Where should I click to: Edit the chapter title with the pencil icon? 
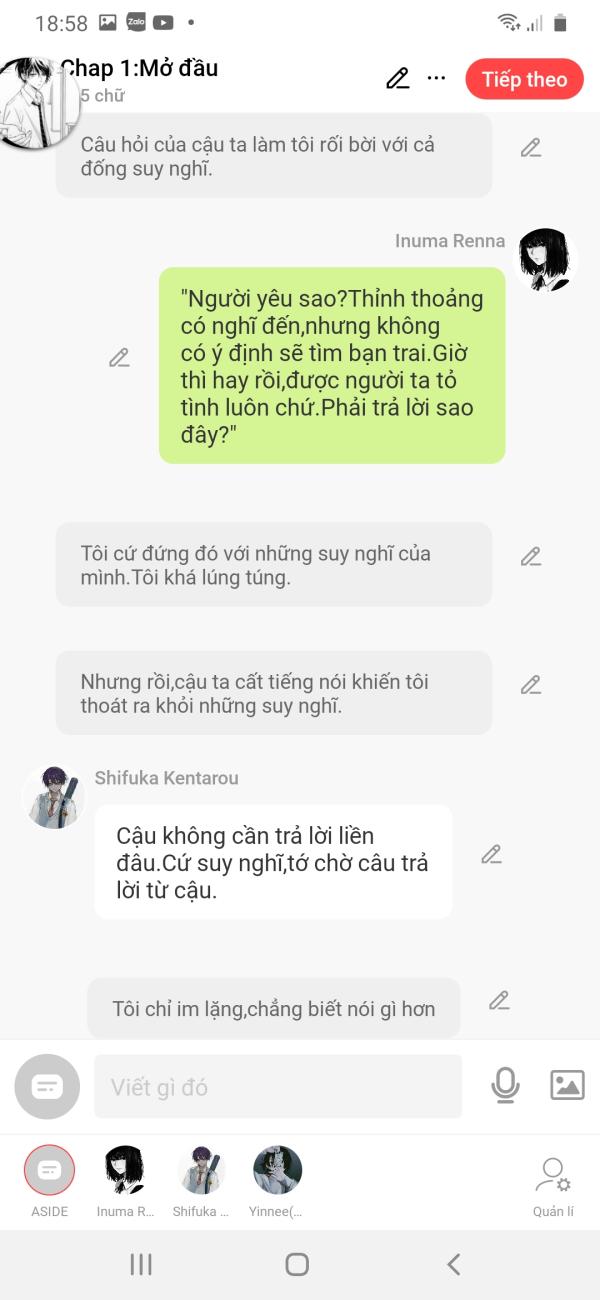click(x=398, y=79)
